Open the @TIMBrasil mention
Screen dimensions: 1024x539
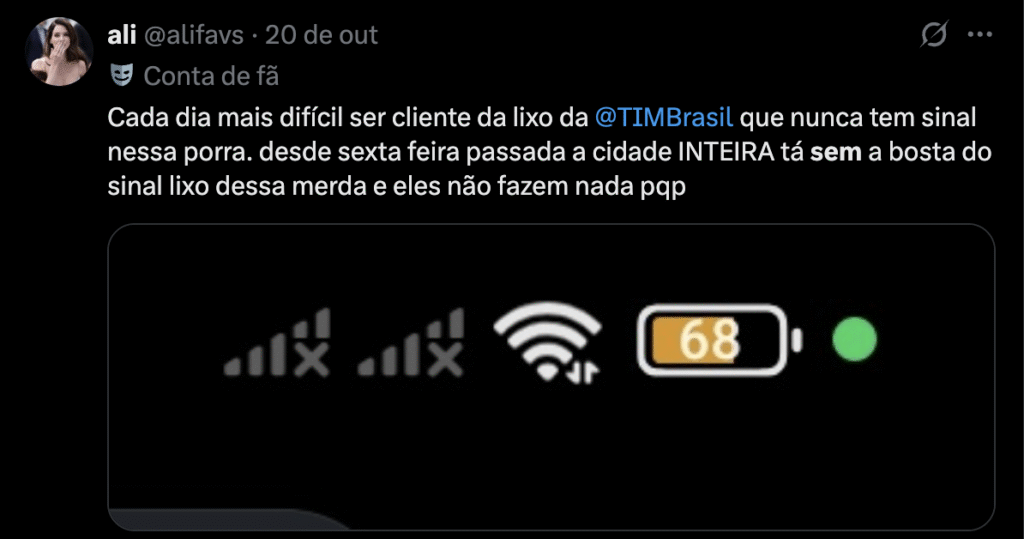coord(664,117)
